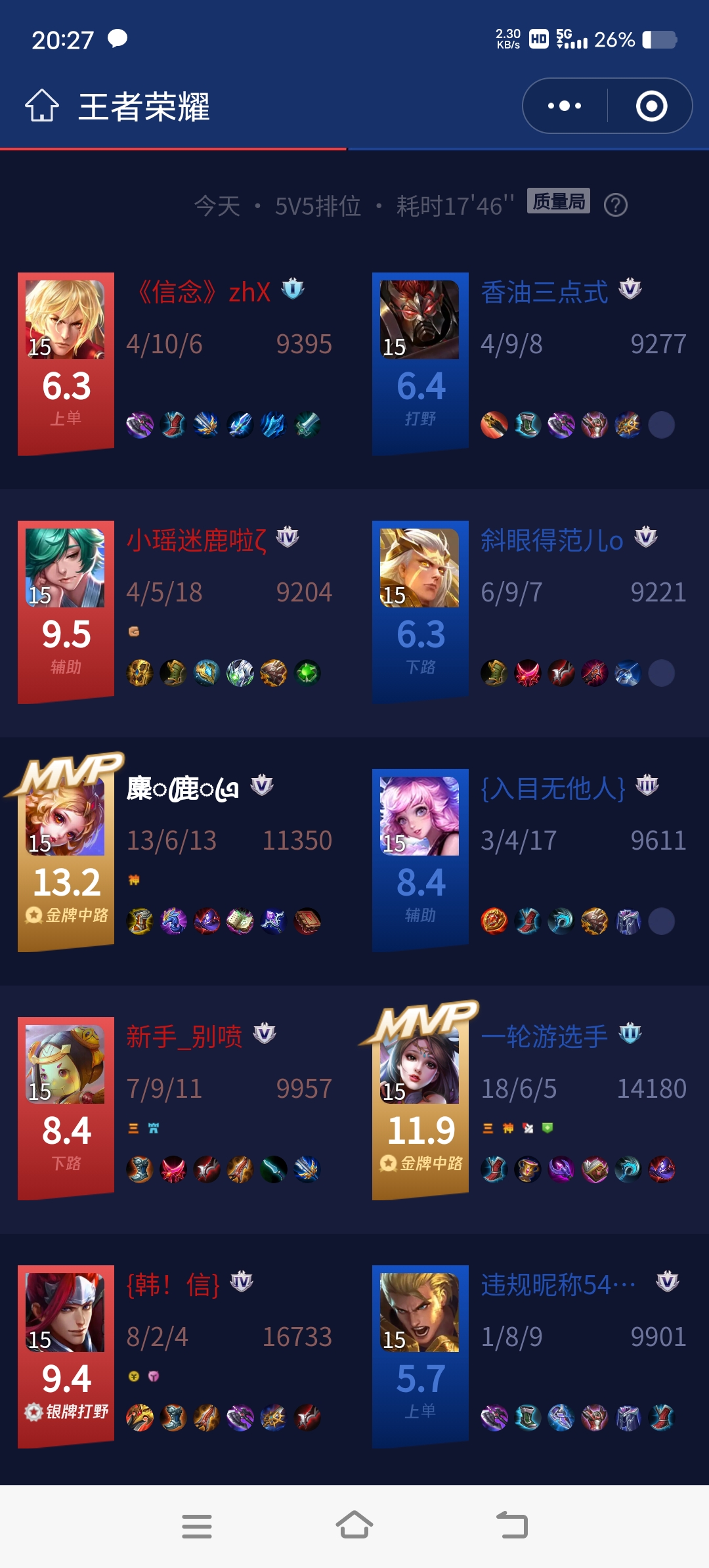Open the three-dot more options menu
The image size is (709, 1568).
565,106
